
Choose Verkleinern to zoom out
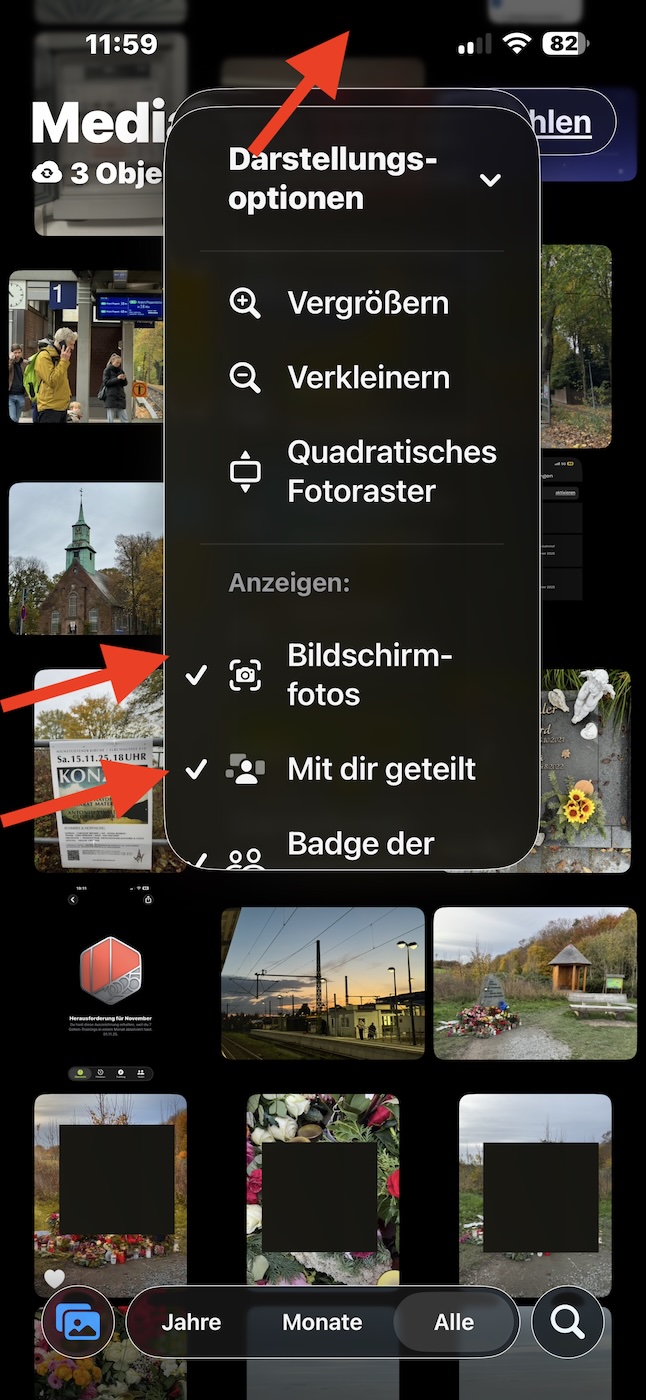[x=367, y=378]
